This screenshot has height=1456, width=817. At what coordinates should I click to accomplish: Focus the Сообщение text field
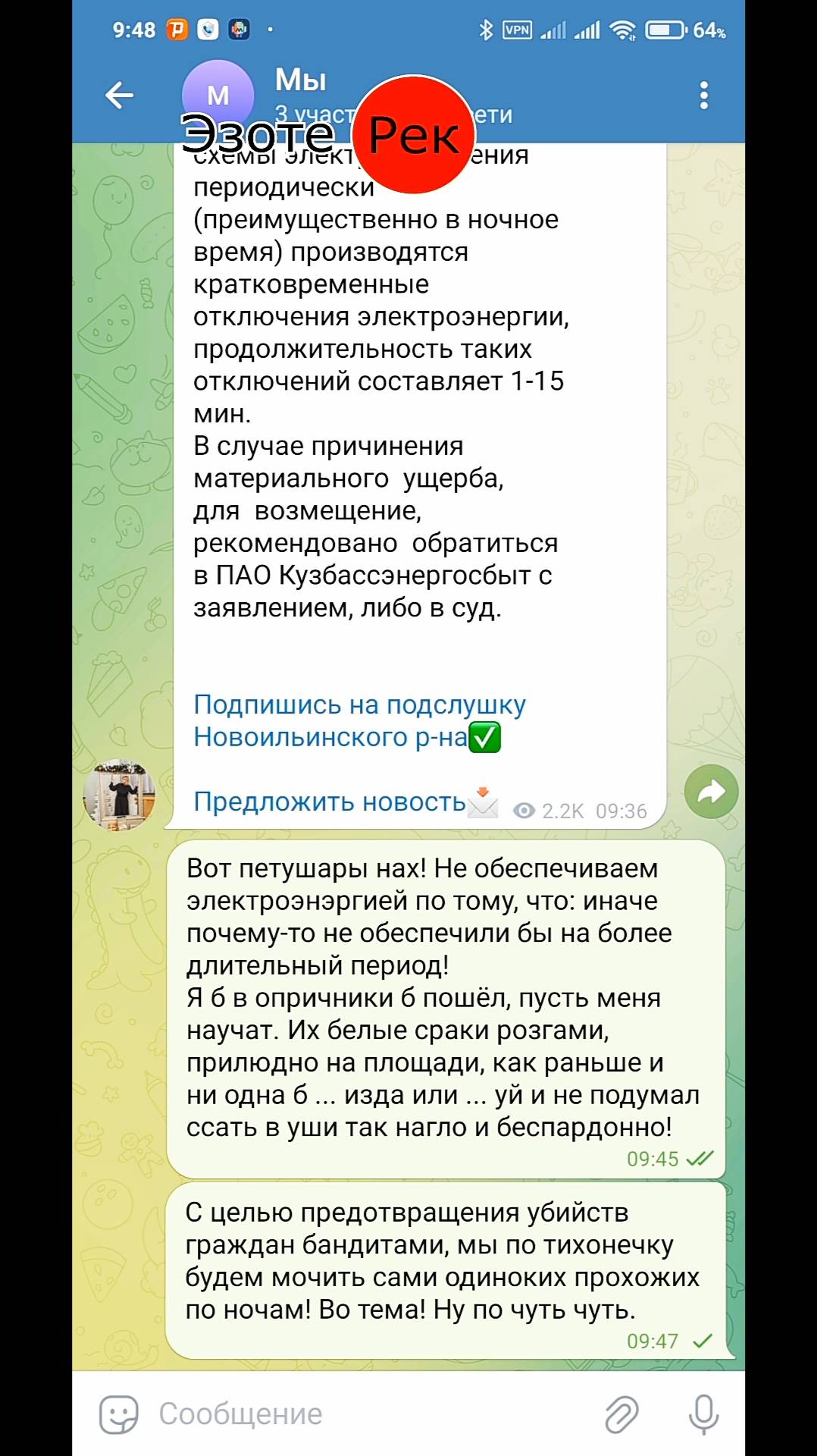(x=364, y=1414)
